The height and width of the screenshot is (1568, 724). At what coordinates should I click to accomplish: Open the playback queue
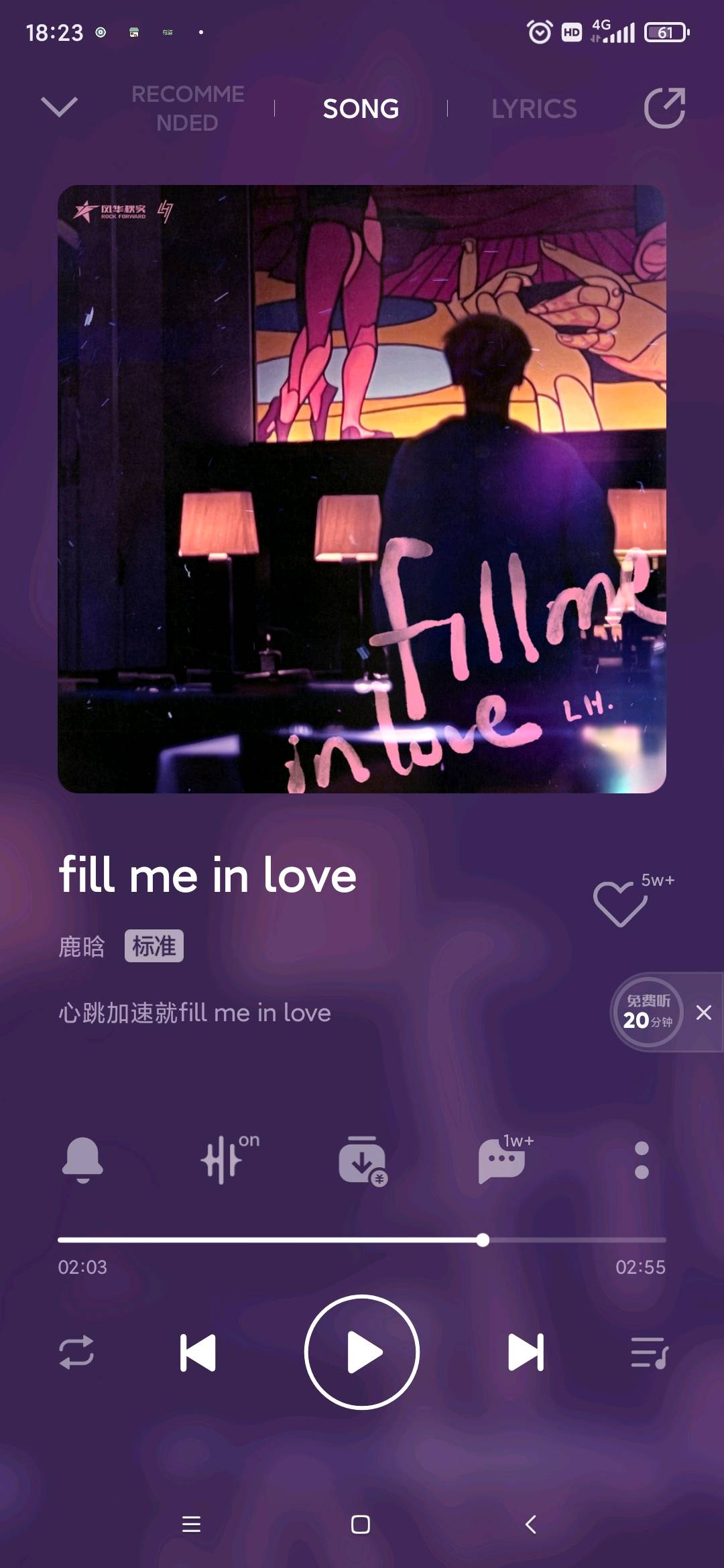(649, 1352)
